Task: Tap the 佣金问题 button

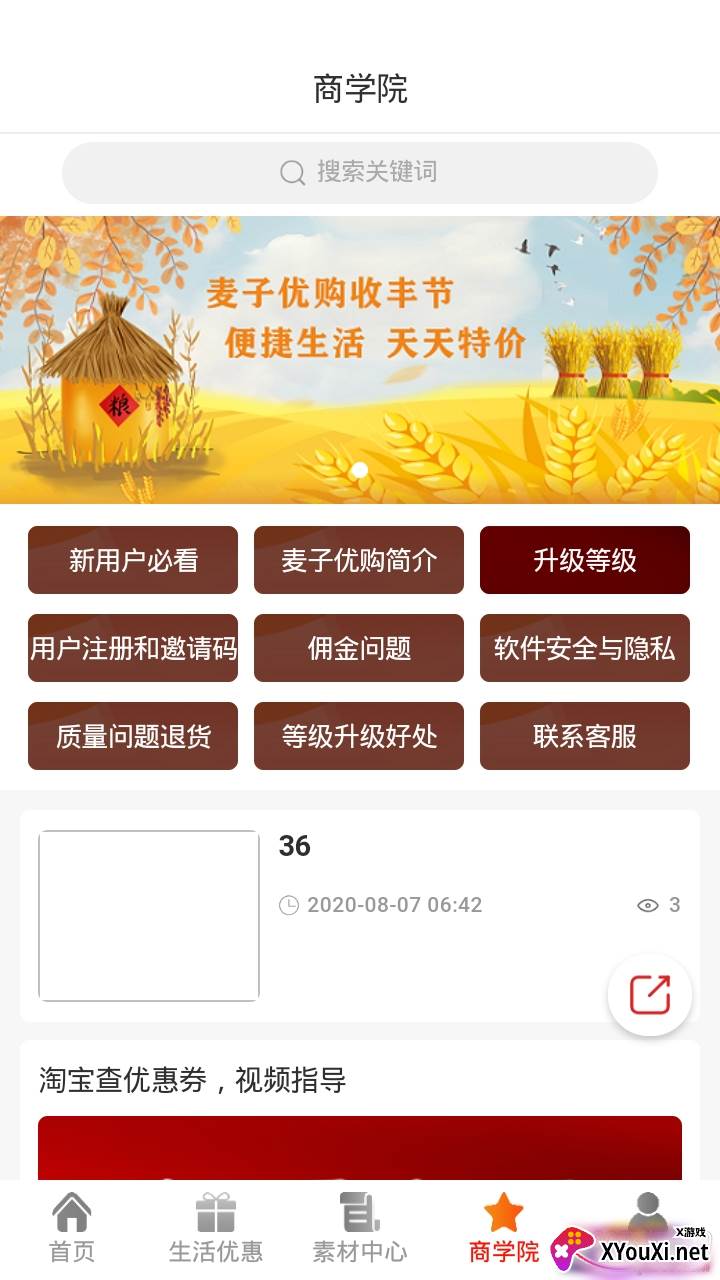Action: (359, 648)
